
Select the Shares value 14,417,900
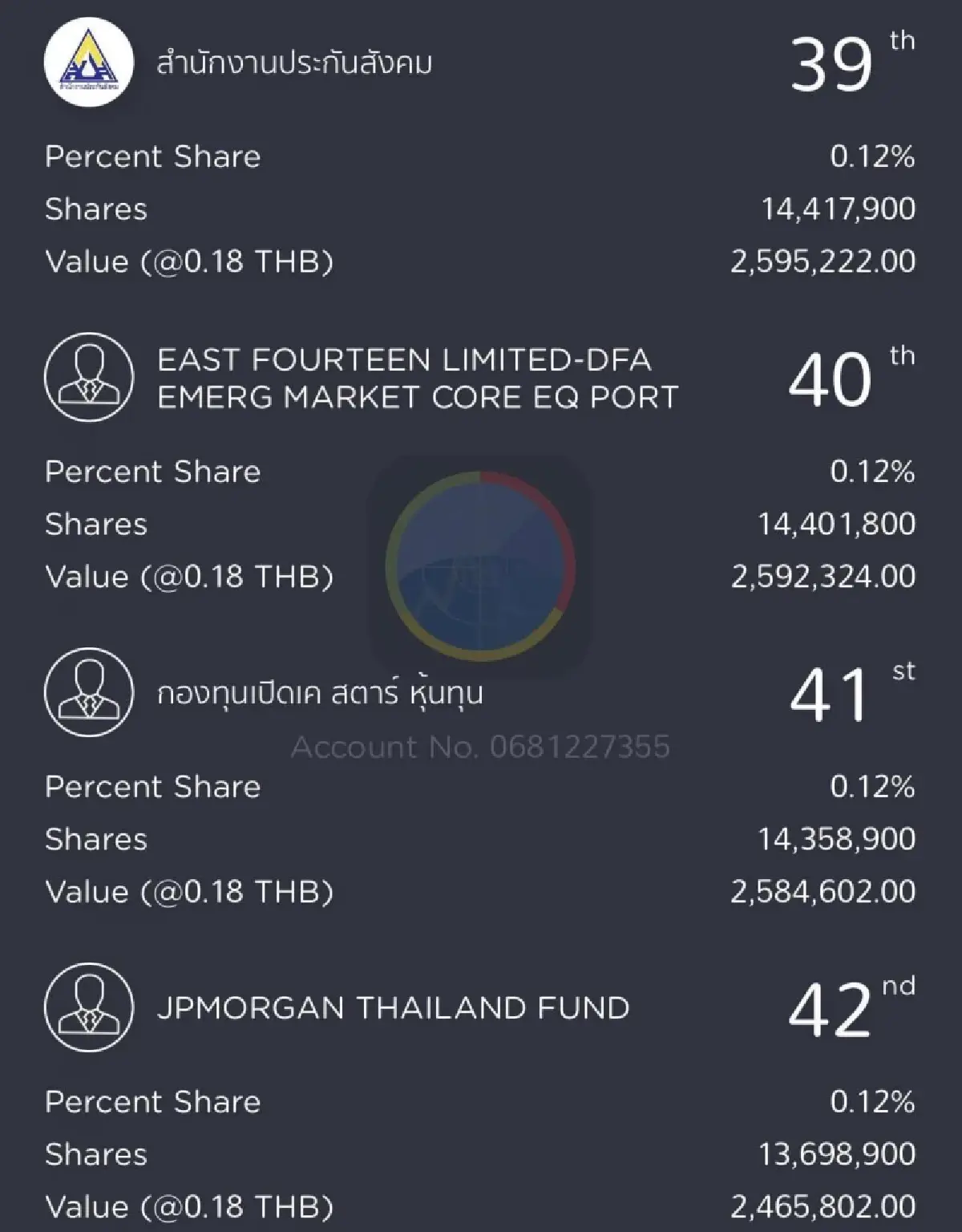tap(834, 210)
